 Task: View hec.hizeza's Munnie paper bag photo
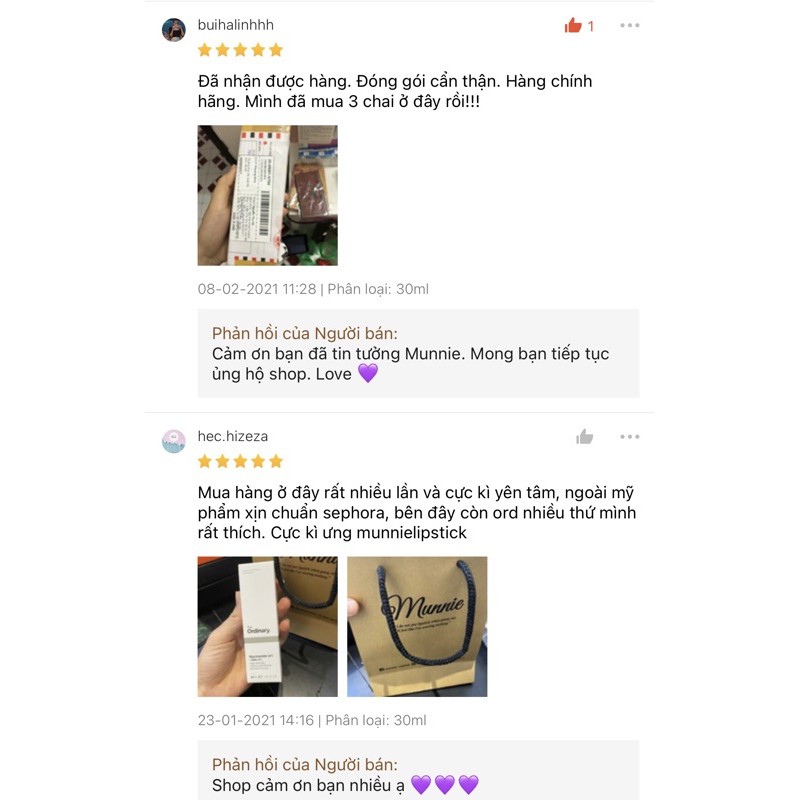click(417, 627)
